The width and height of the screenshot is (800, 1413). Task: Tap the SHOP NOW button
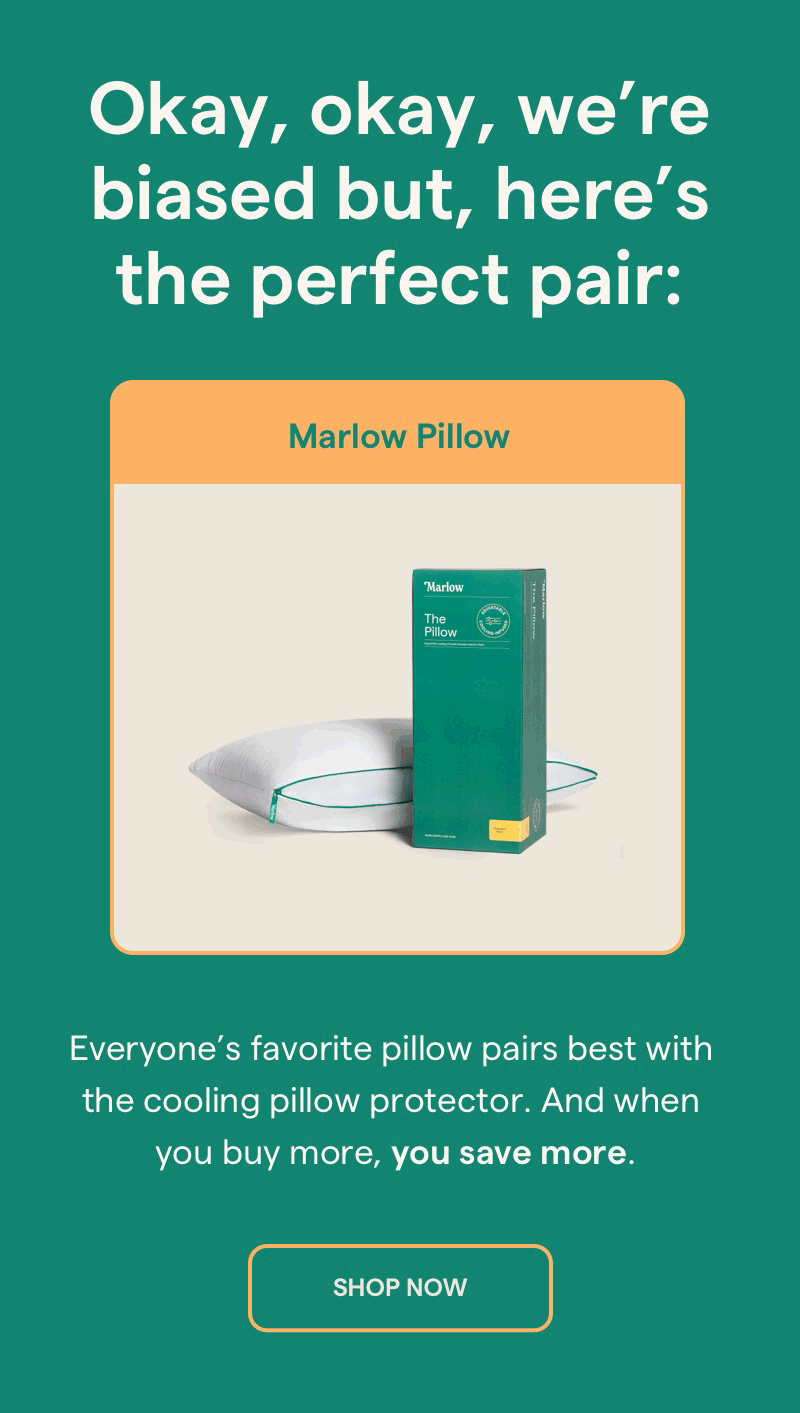tap(400, 1287)
